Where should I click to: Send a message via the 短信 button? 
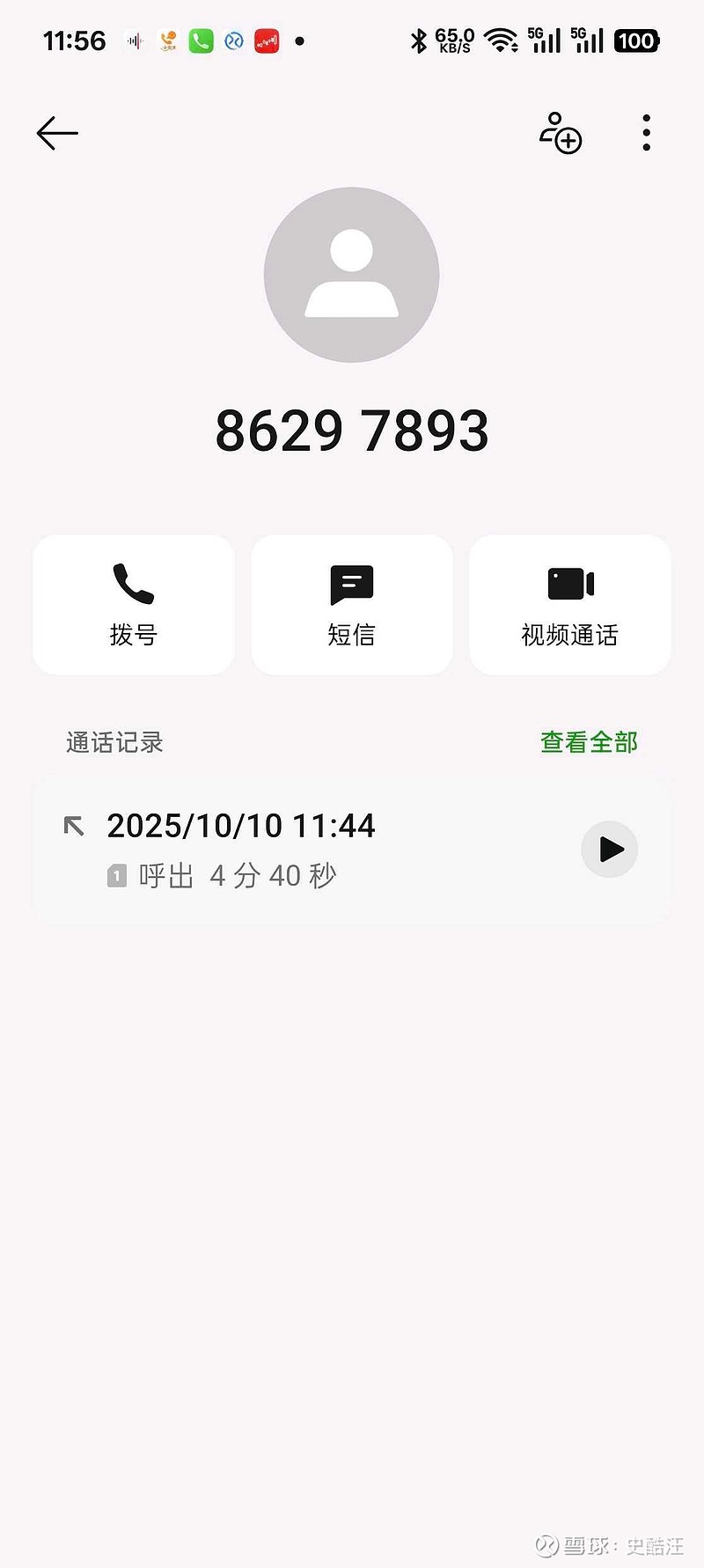click(x=352, y=605)
